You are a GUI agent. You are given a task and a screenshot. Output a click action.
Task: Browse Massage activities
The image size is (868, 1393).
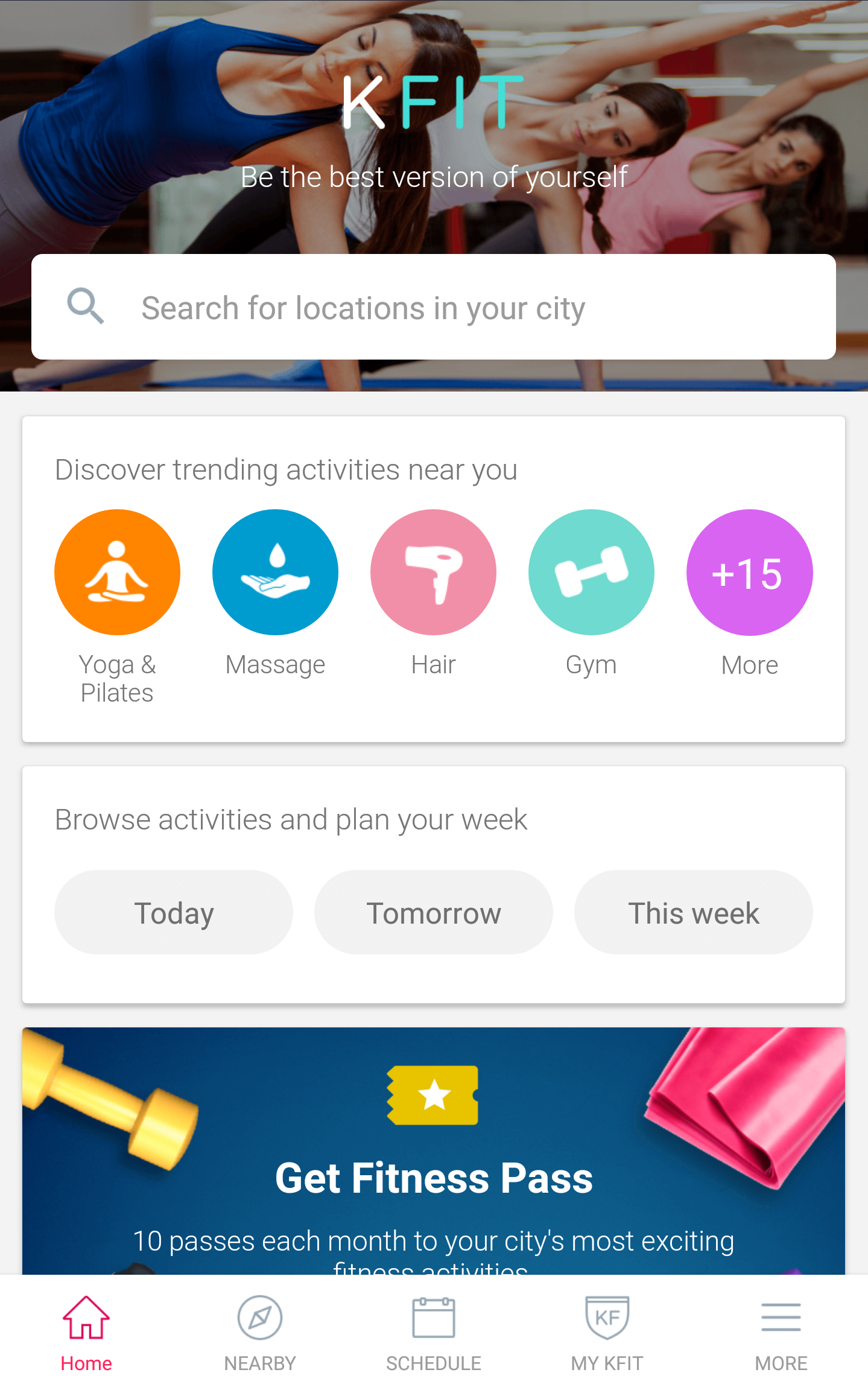(x=275, y=573)
